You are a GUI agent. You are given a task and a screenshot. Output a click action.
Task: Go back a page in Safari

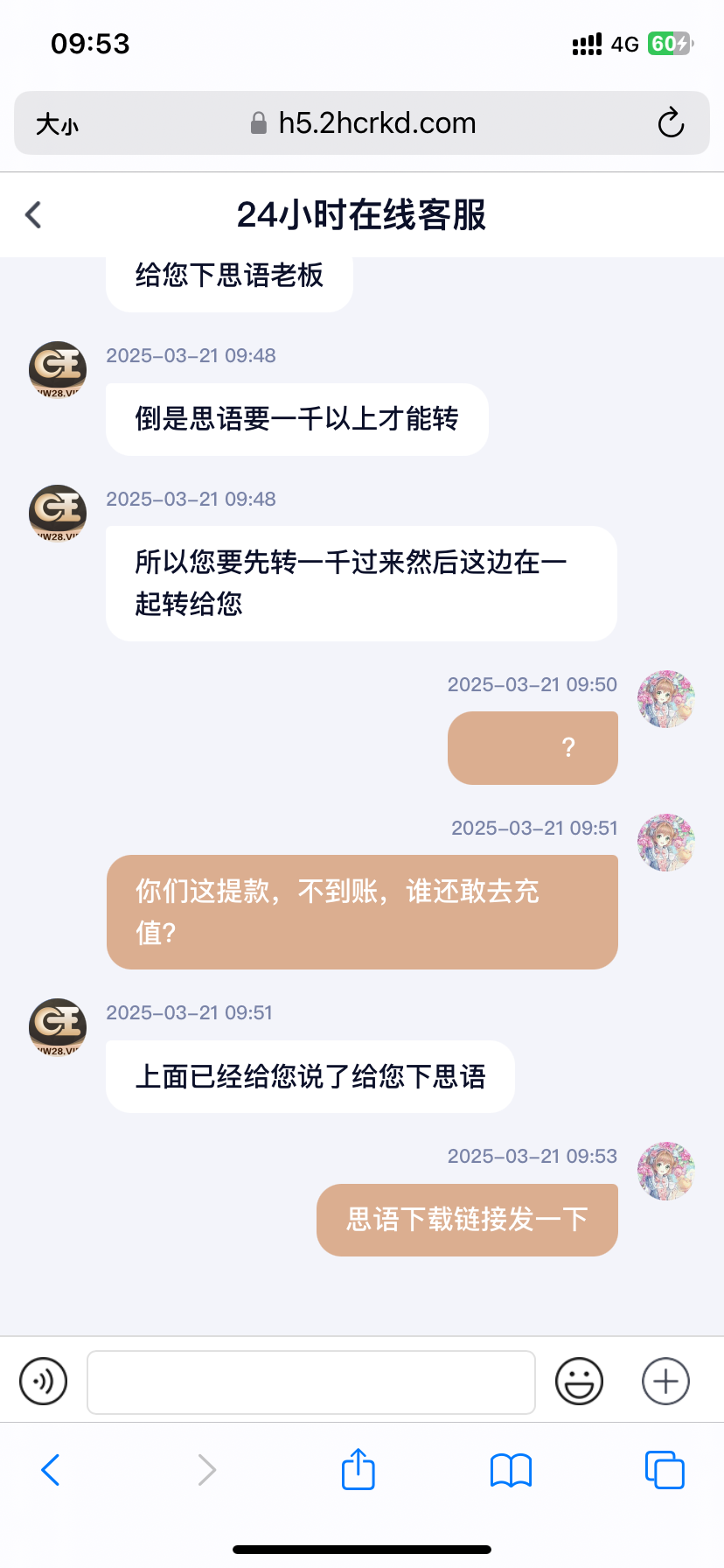click(51, 1470)
